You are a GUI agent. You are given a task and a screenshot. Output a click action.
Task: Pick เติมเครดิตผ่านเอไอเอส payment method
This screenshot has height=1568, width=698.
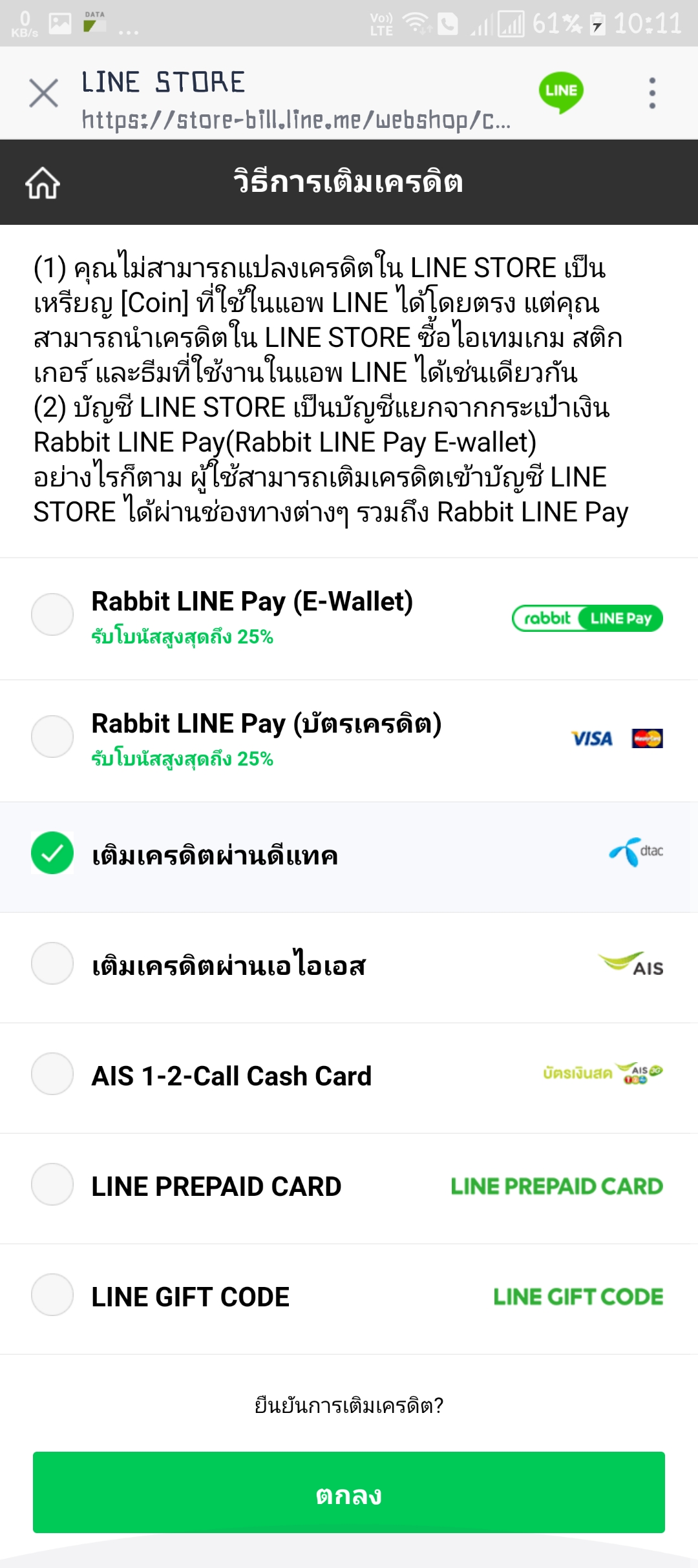[349, 967]
